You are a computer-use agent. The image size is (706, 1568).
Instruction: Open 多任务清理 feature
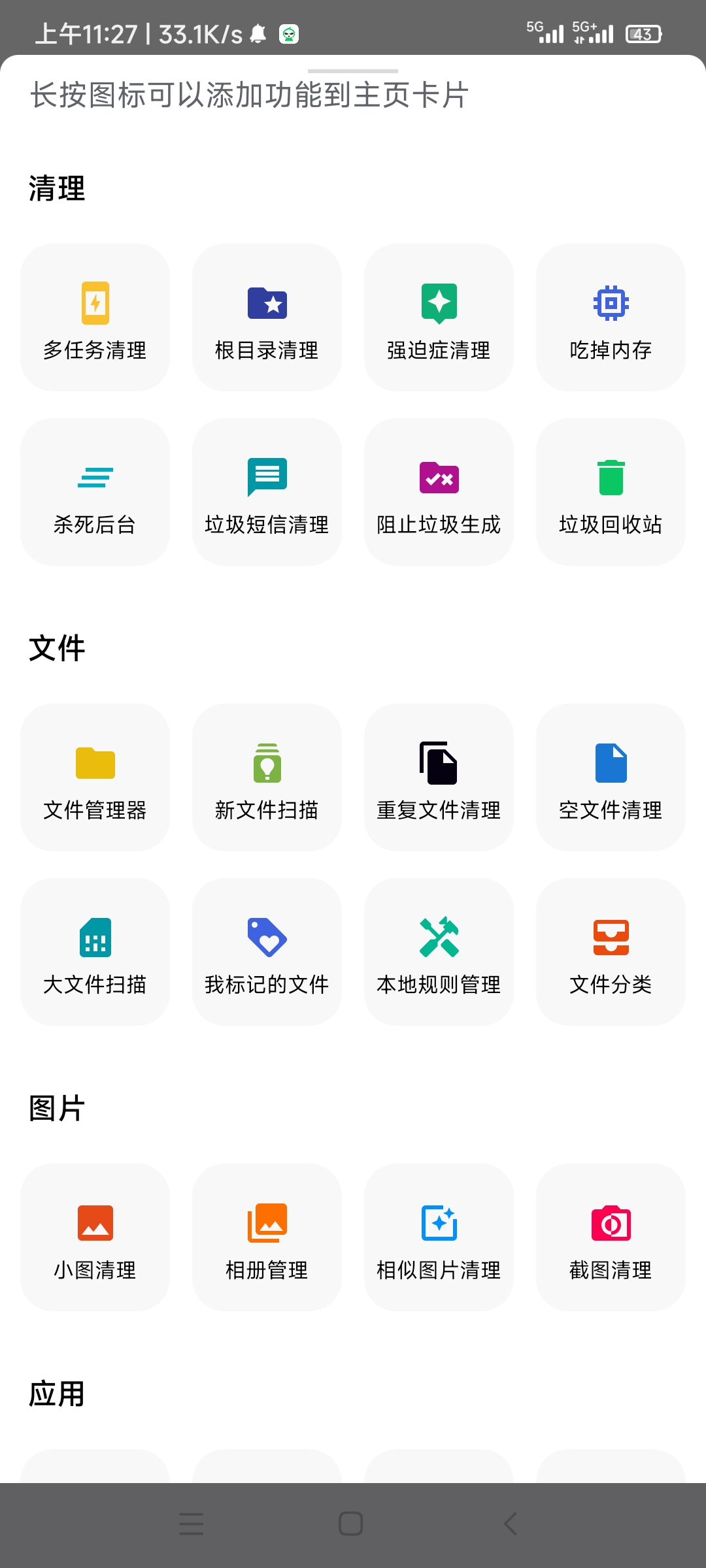point(95,318)
